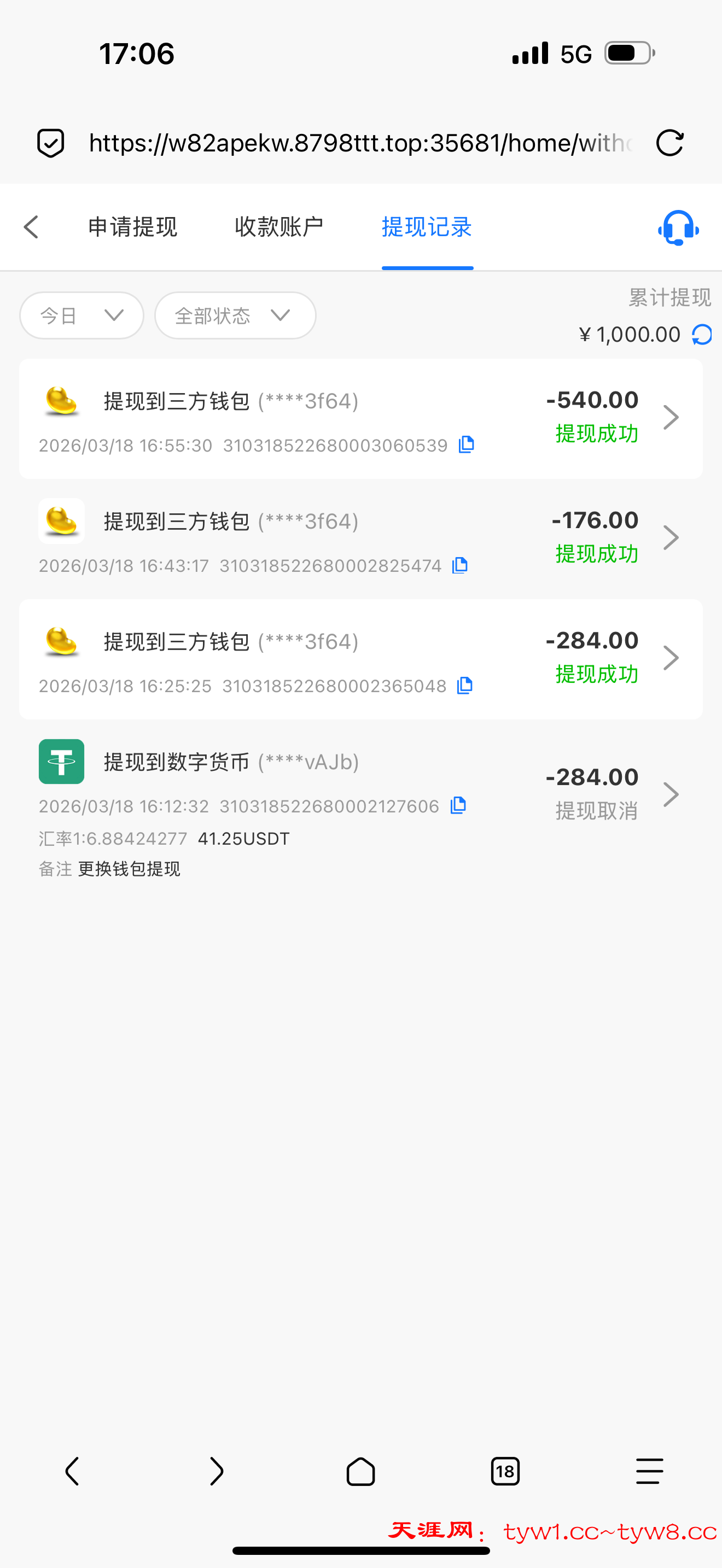Copy order number ending in 2127606
722x1568 pixels.
pos(458,806)
